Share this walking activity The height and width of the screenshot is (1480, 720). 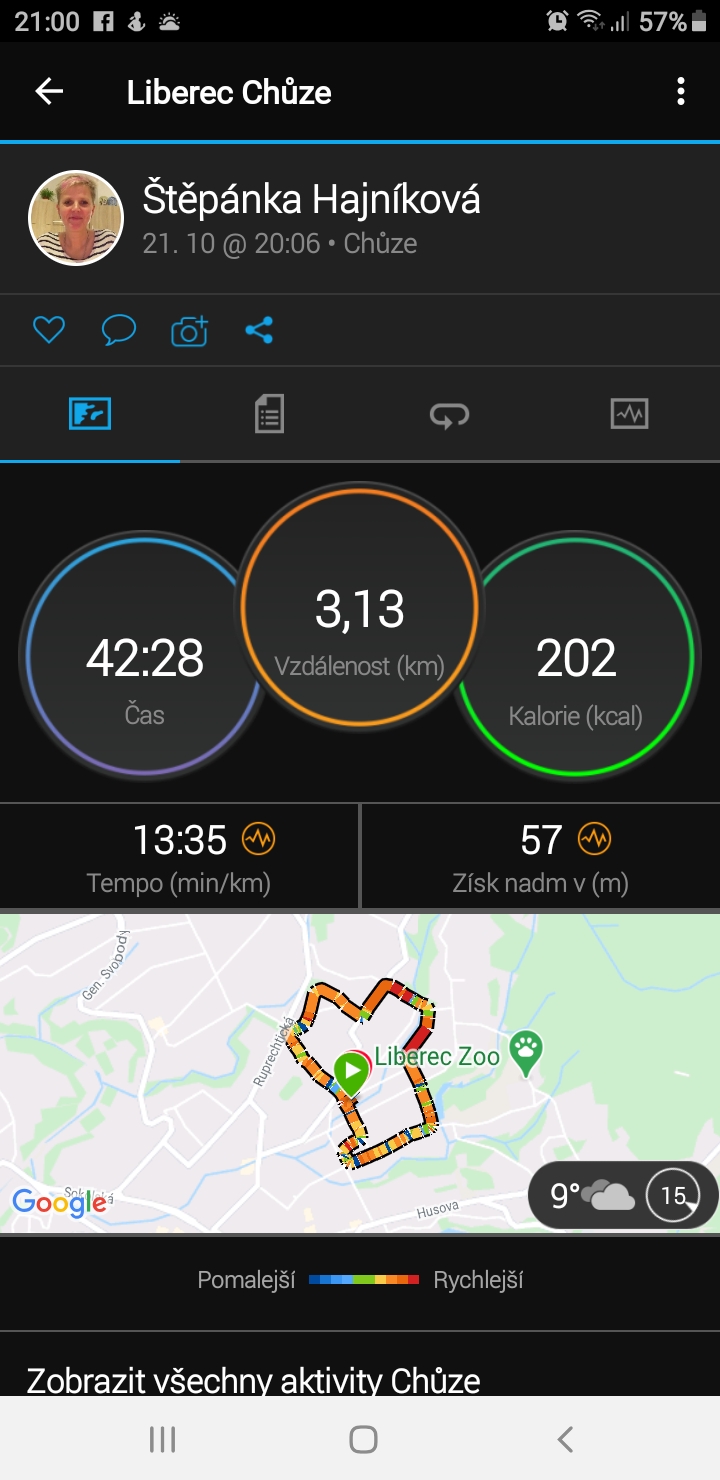point(259,330)
